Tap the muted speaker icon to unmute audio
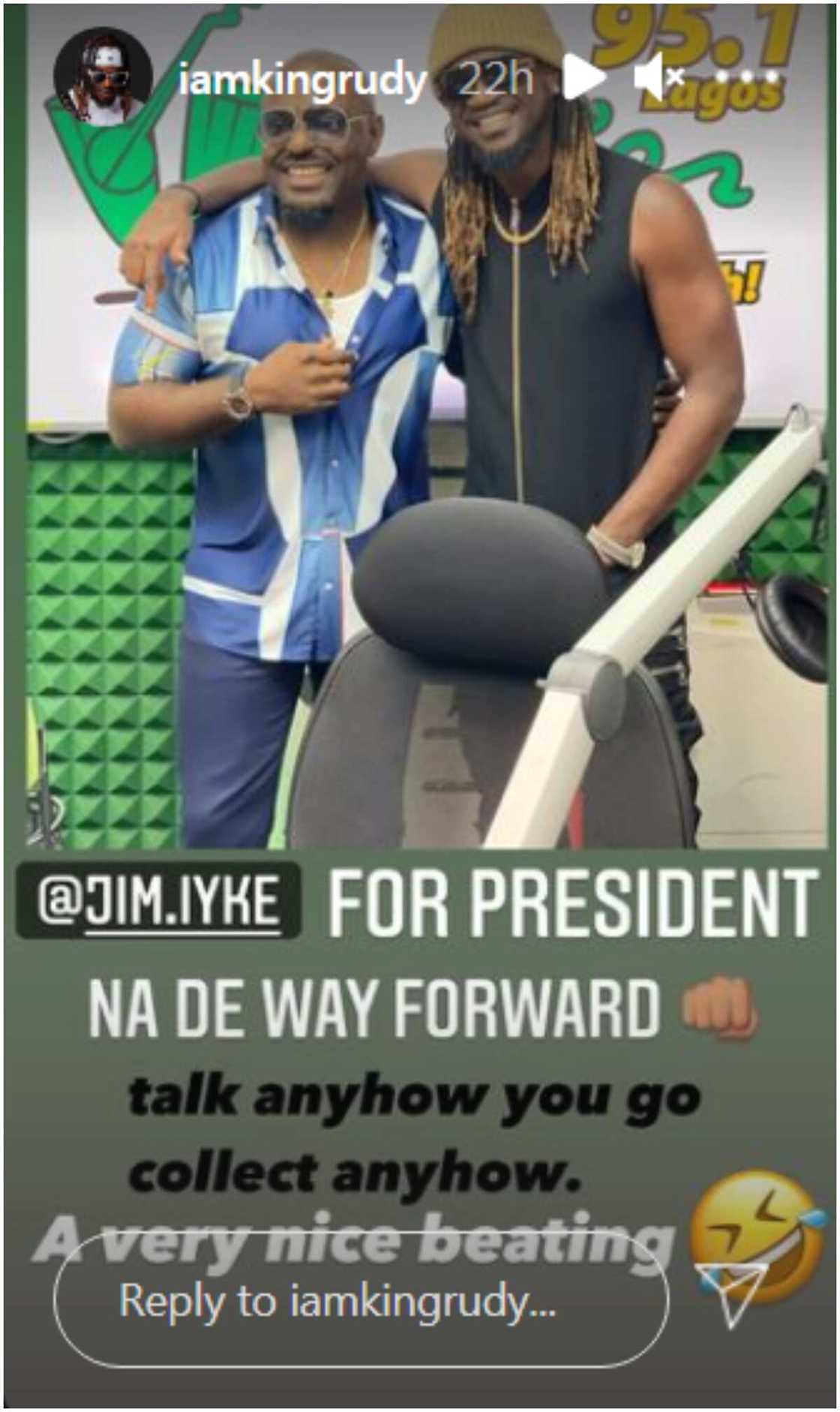Viewport: 840px width, 1412px height. click(660, 75)
